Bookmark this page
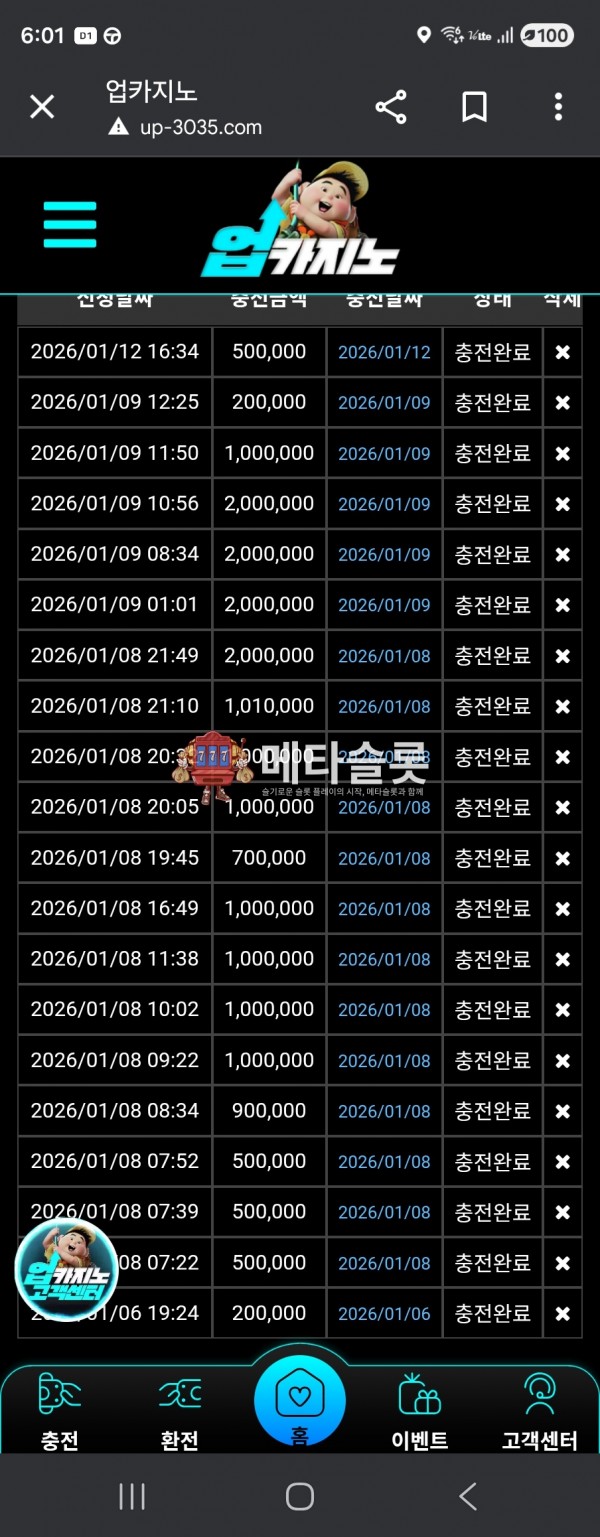The height and width of the screenshot is (1537, 600). click(474, 107)
